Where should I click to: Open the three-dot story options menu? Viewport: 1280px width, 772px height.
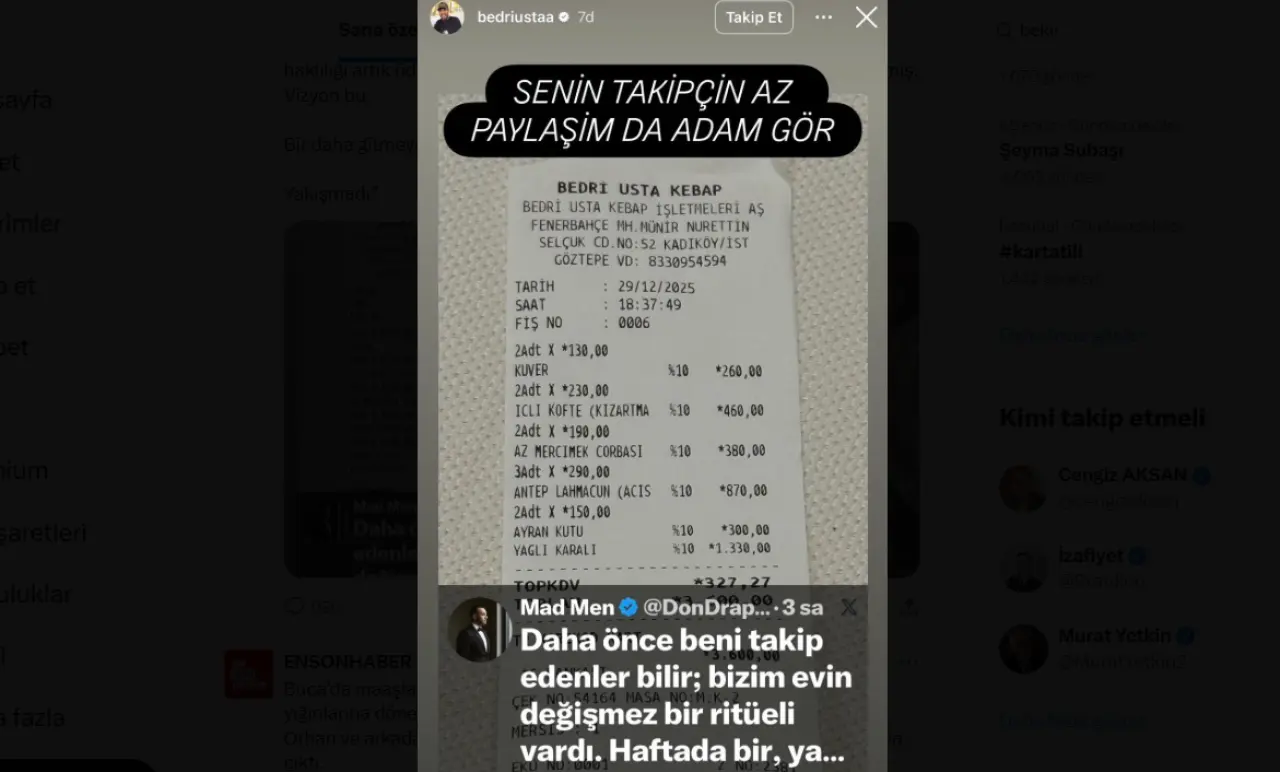[x=823, y=17]
